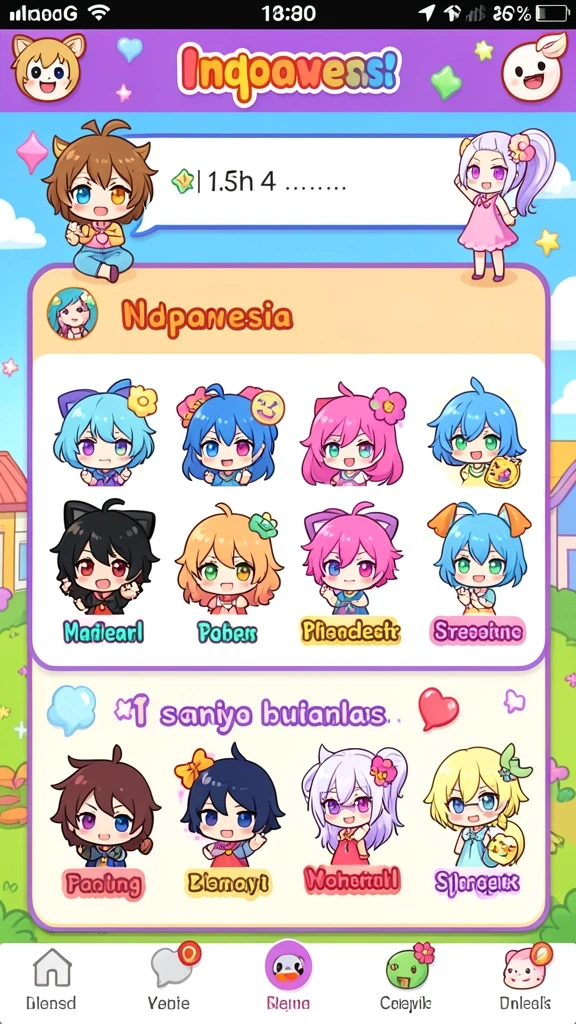Open the Slereeiix blonde character

point(477,823)
